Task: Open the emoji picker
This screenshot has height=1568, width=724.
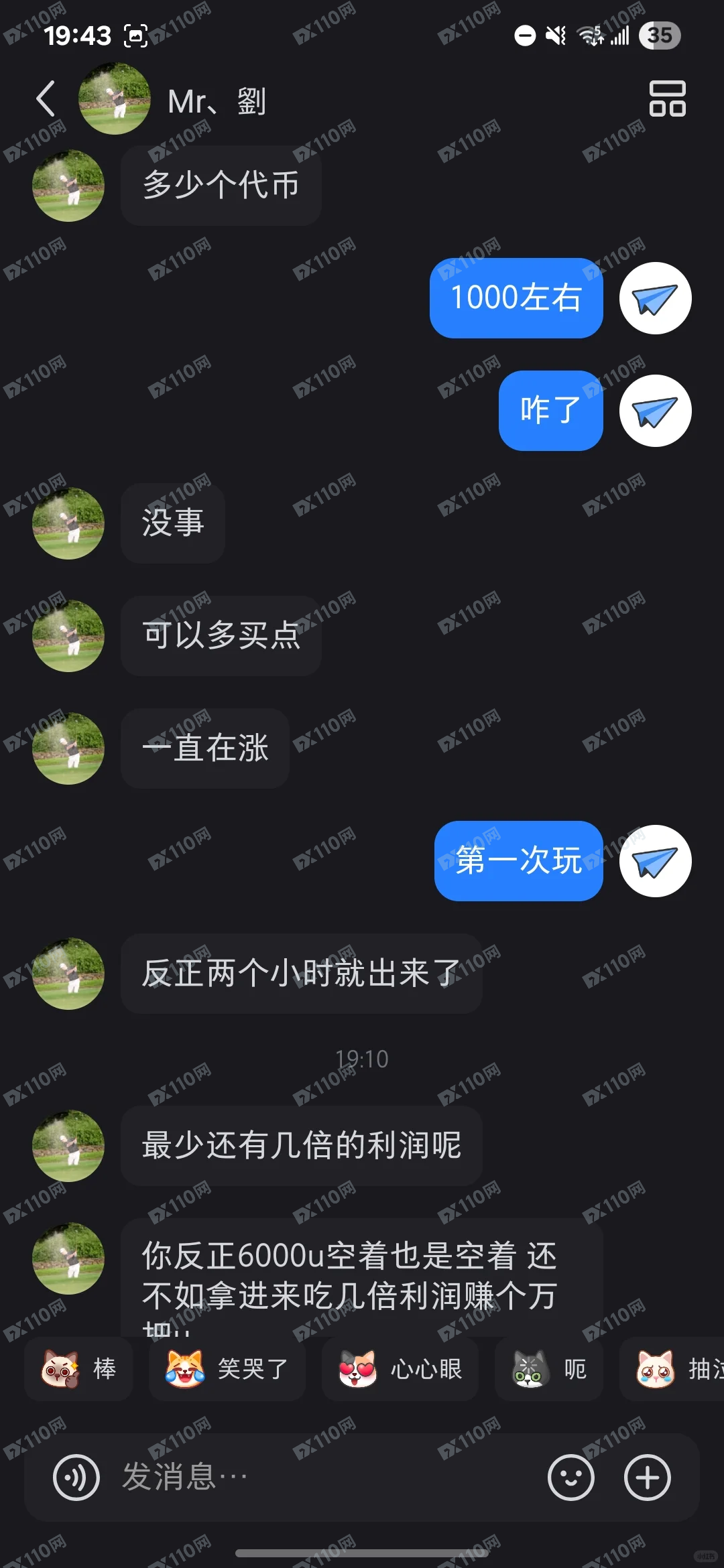Action: (570, 1478)
